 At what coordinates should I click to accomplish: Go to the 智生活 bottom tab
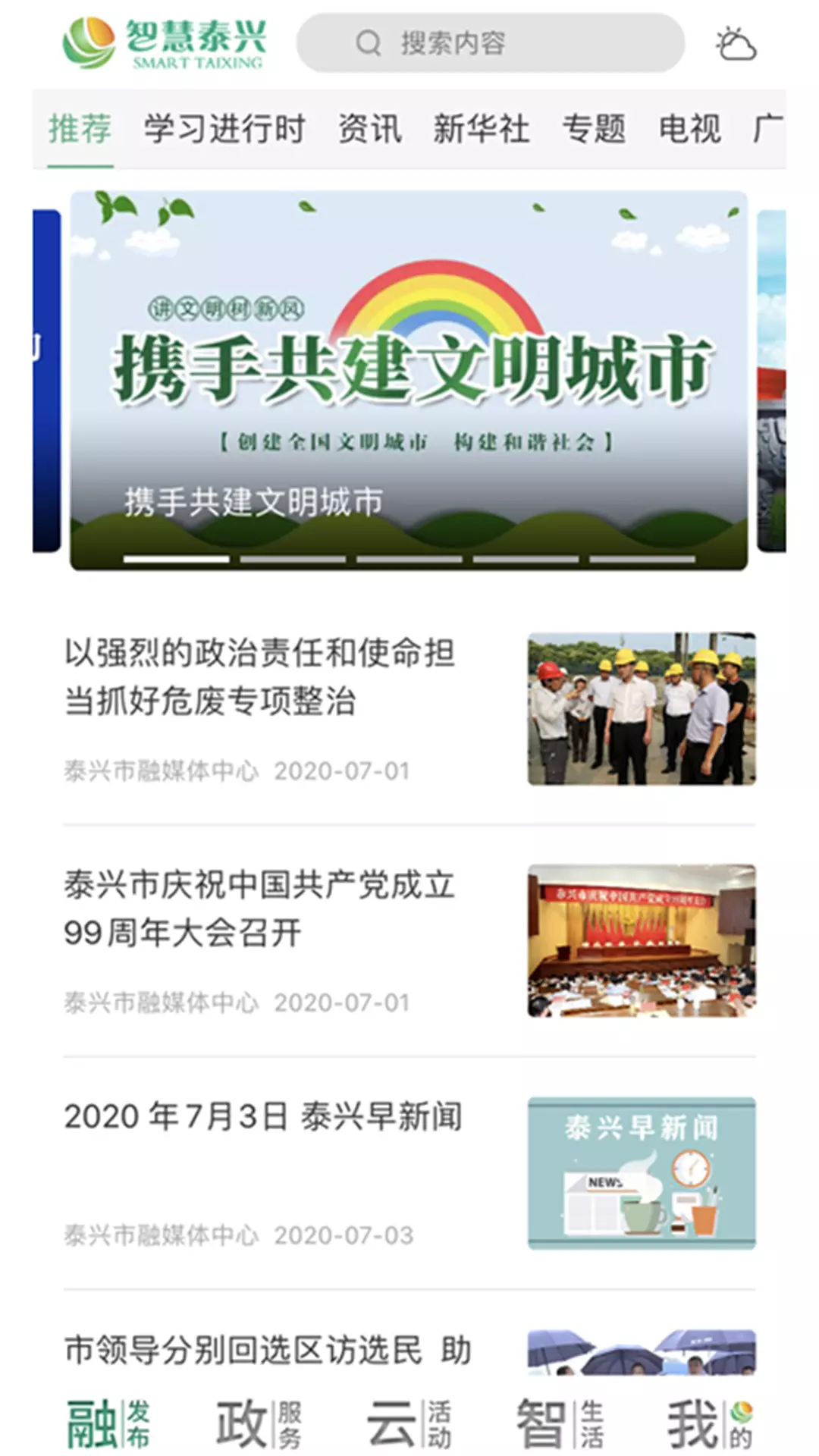560,1424
